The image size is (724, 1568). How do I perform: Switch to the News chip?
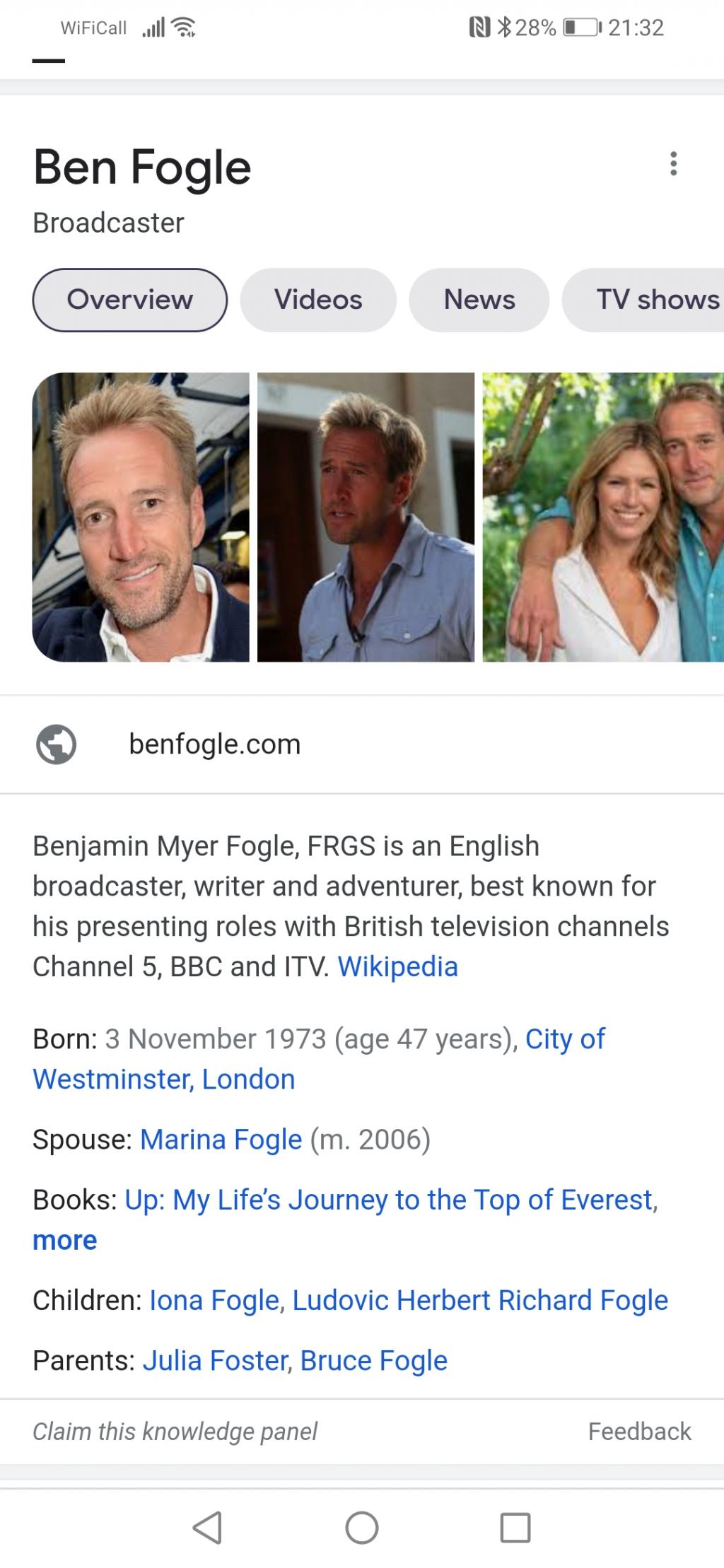coord(479,300)
